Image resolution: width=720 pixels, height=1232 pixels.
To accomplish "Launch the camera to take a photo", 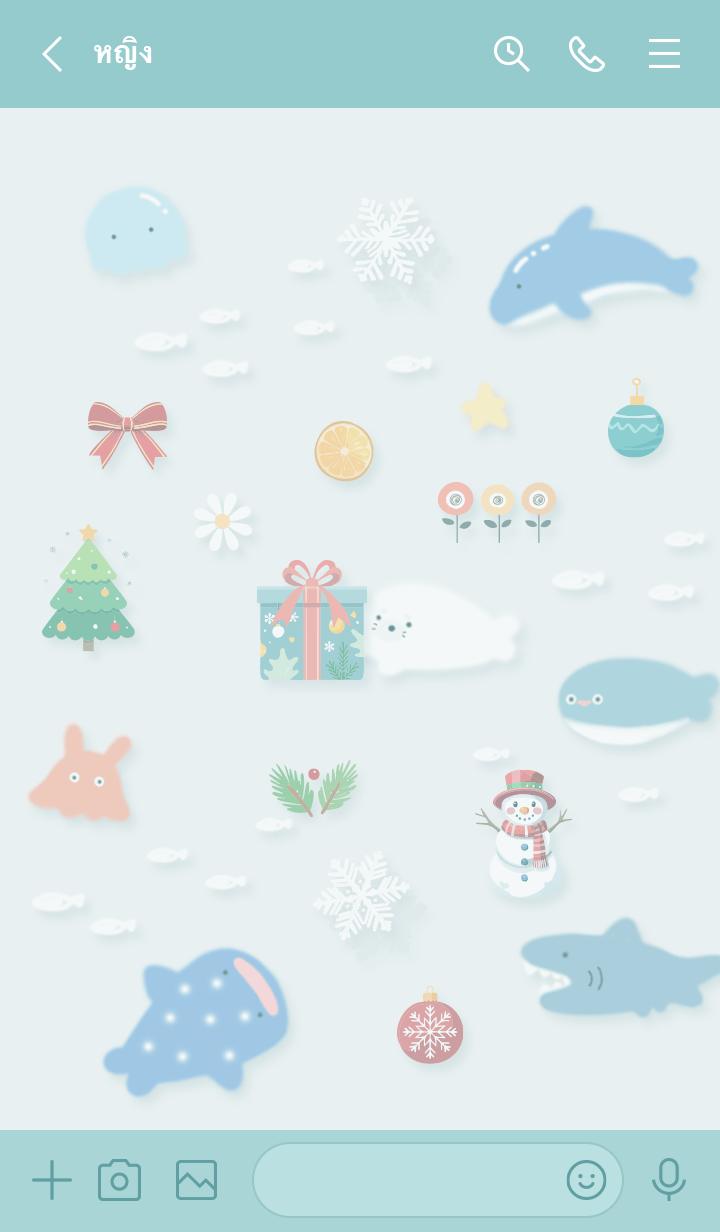I will (x=120, y=1180).
